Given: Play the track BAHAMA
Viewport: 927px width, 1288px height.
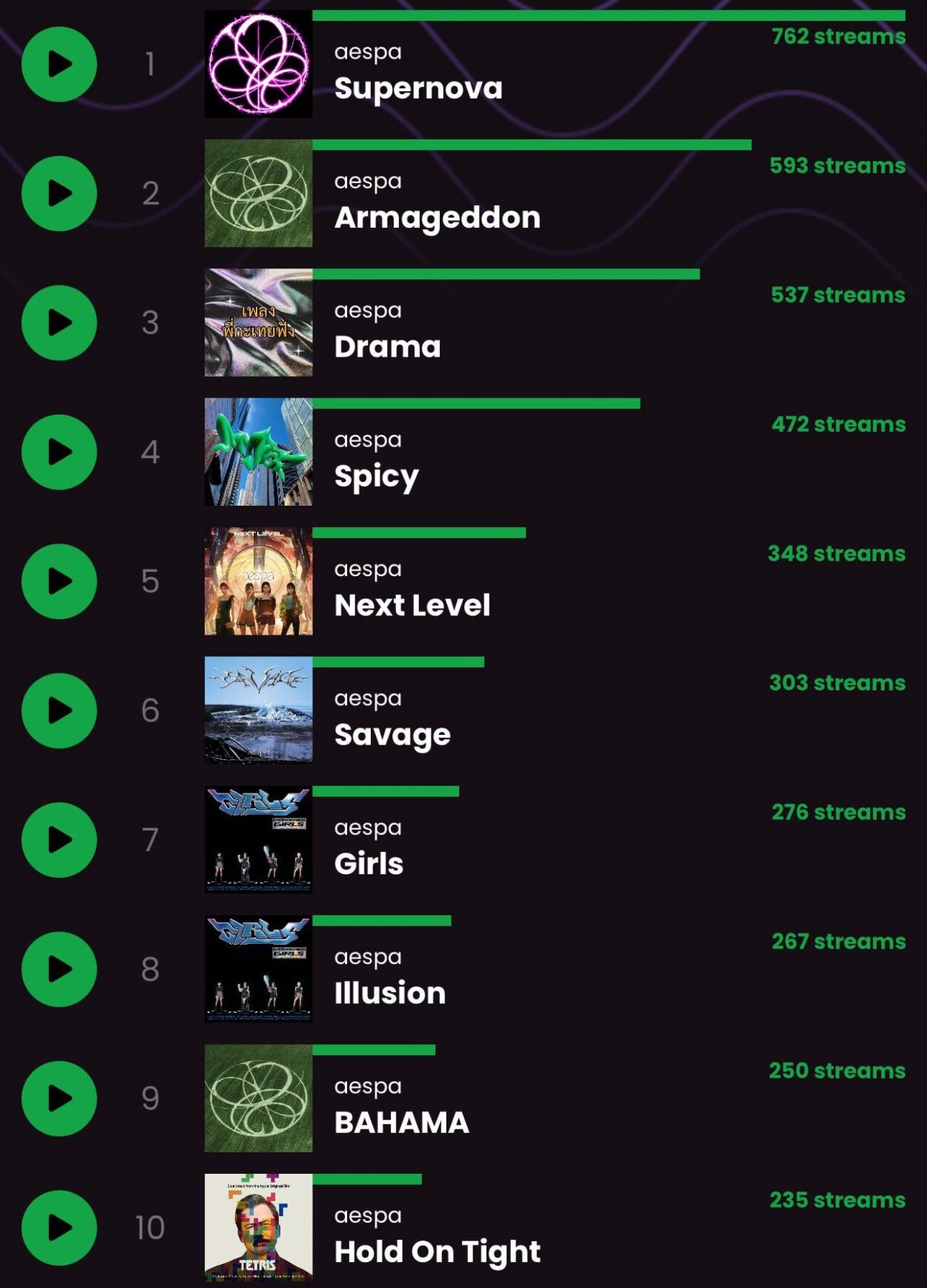Looking at the screenshot, I should pyautogui.click(x=59, y=1098).
